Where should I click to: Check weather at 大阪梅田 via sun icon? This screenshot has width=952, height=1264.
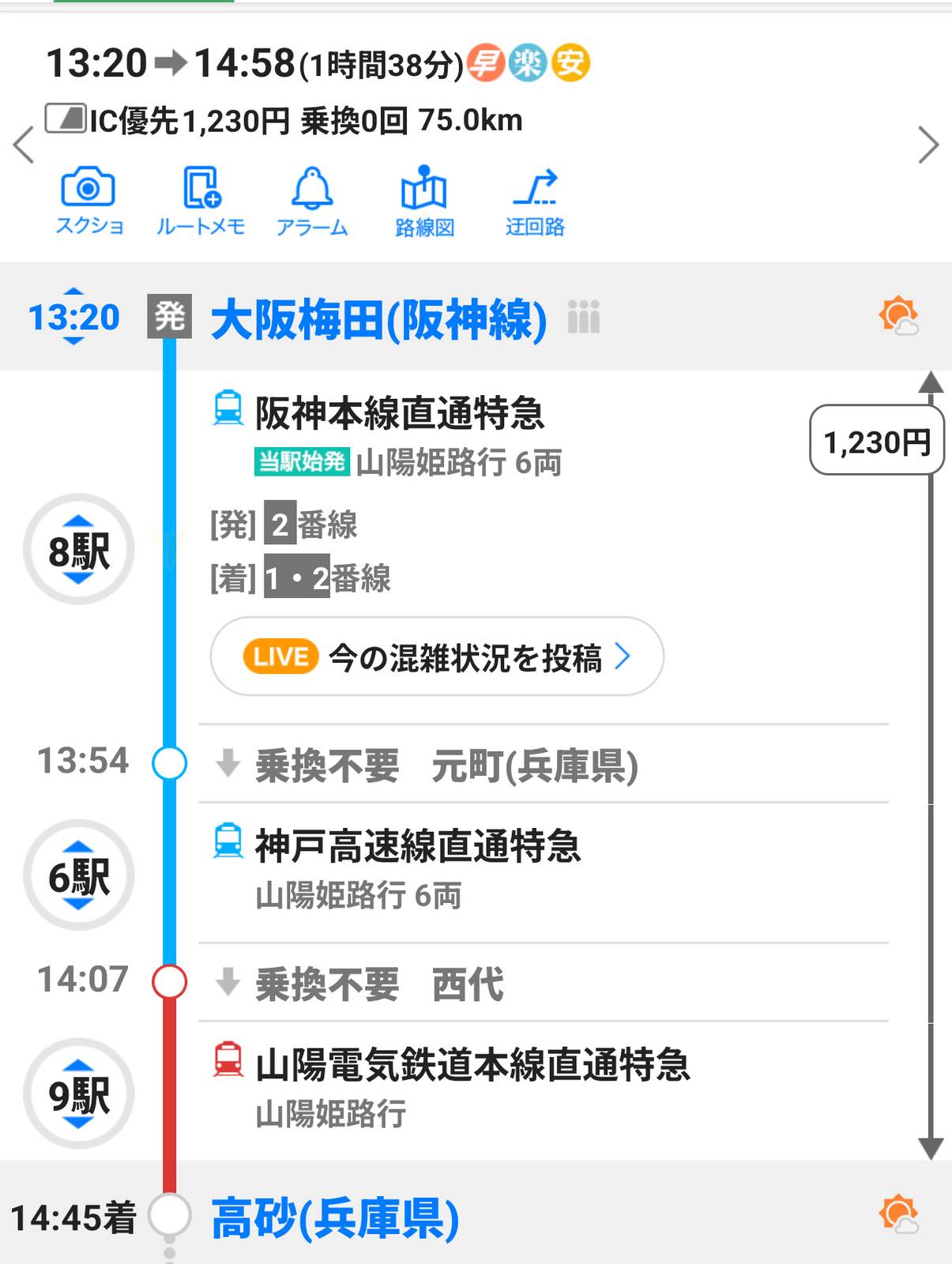900,318
